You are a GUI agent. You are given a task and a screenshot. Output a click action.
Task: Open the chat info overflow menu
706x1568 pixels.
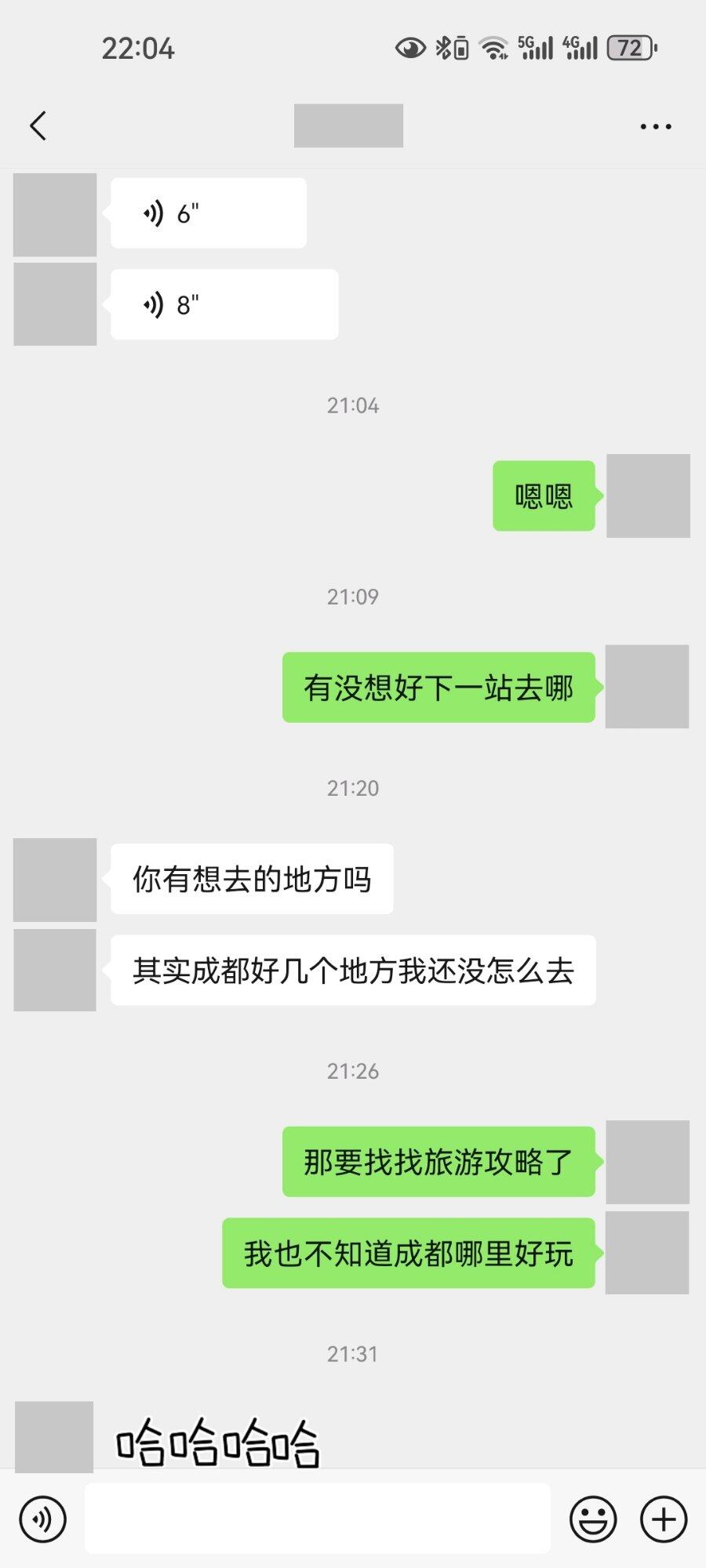pyautogui.click(x=656, y=126)
